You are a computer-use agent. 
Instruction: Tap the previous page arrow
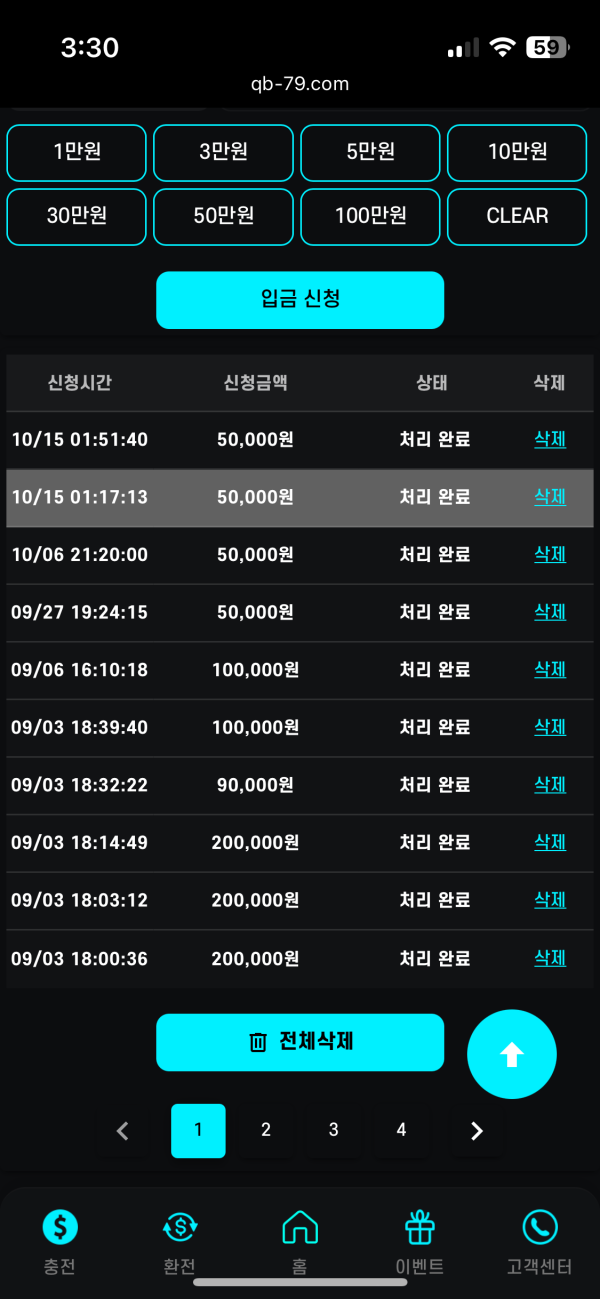tap(123, 1131)
